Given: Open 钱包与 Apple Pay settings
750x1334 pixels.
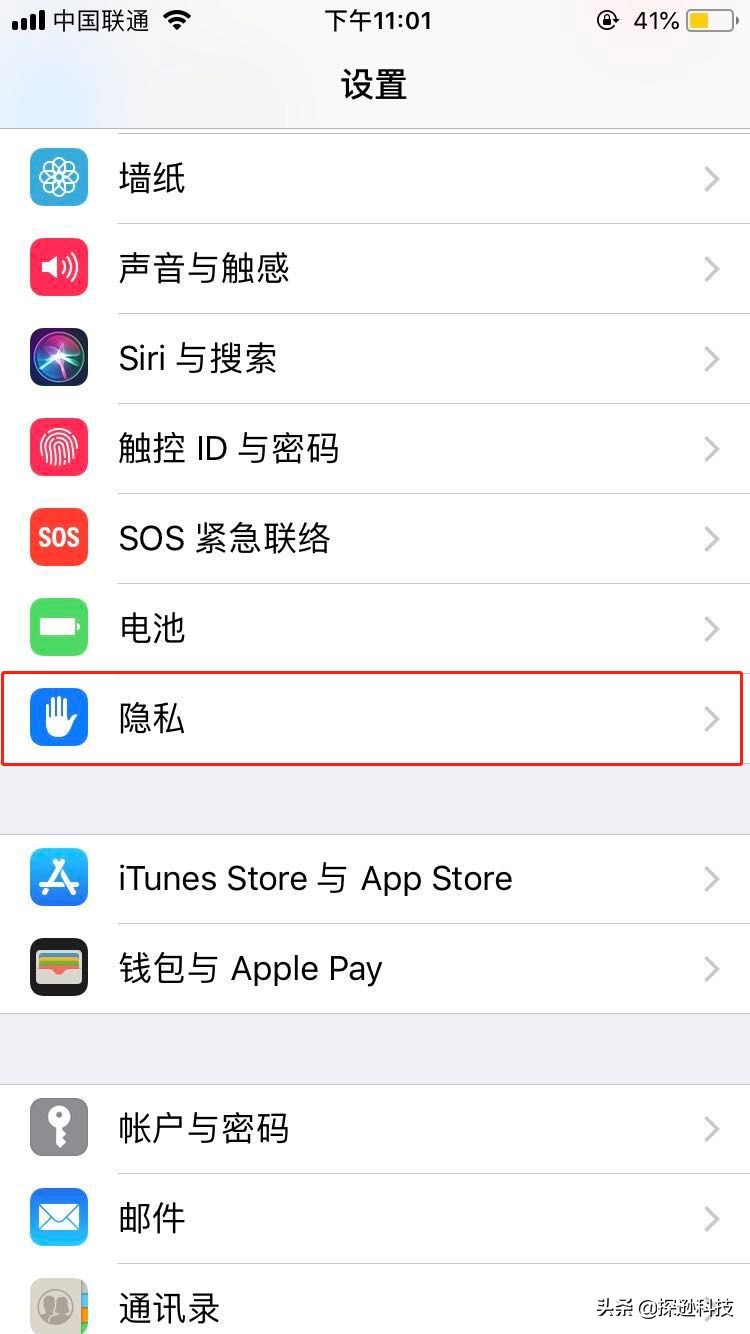Looking at the screenshot, I should (375, 968).
